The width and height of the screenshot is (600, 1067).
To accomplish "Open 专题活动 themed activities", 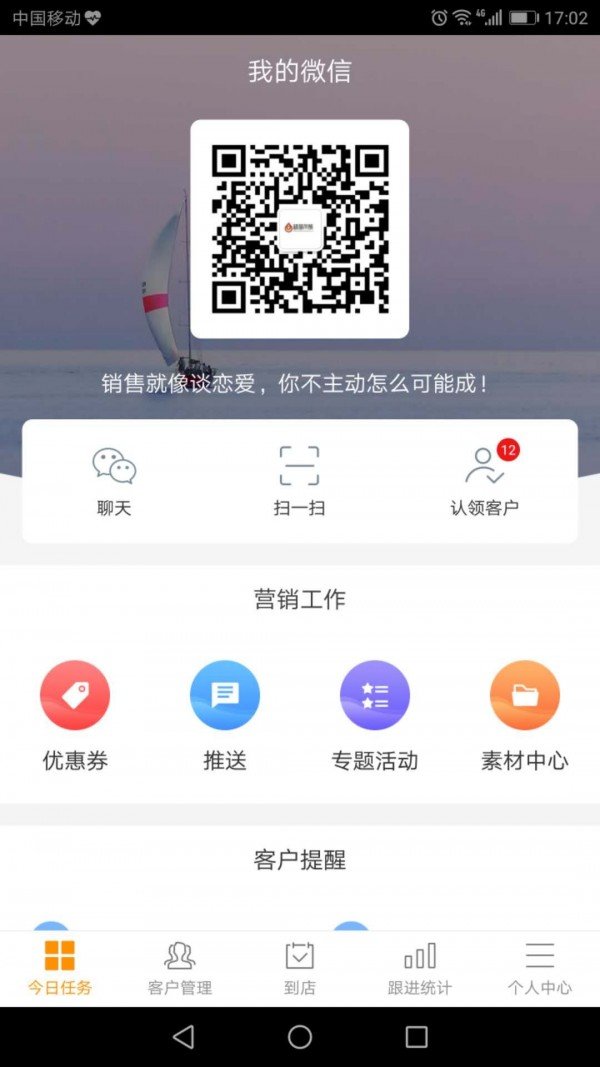I will 375,715.
